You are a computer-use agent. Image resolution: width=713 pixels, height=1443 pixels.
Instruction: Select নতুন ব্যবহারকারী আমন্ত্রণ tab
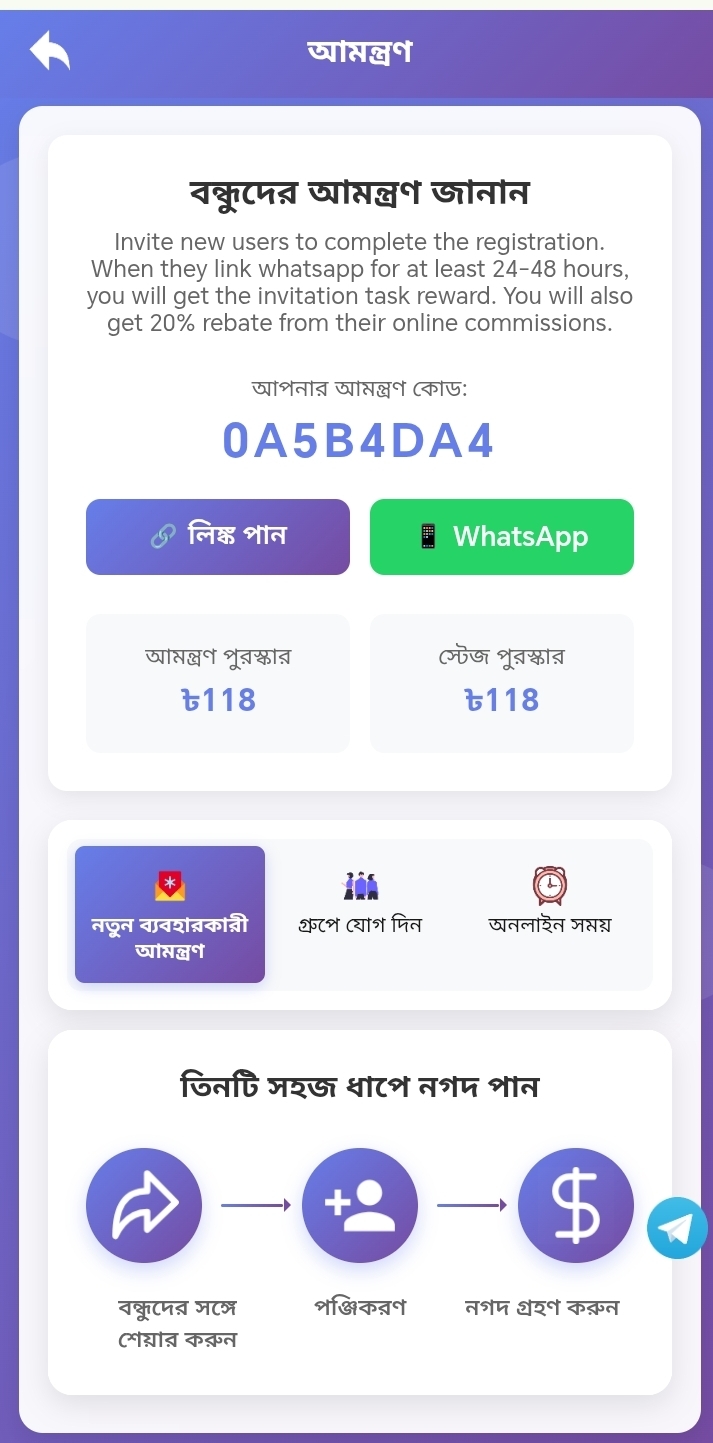click(x=170, y=914)
